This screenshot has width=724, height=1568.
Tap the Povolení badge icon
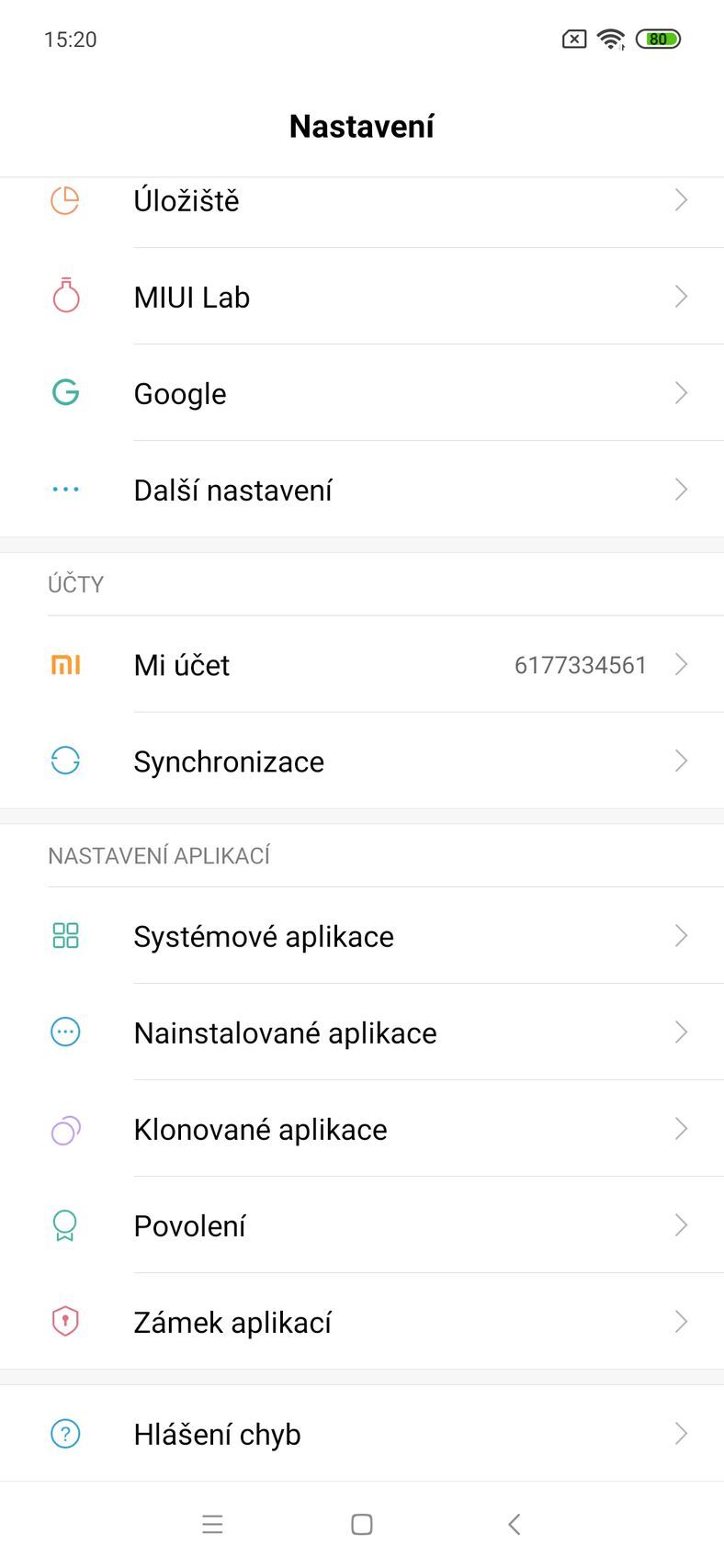[x=64, y=1224]
